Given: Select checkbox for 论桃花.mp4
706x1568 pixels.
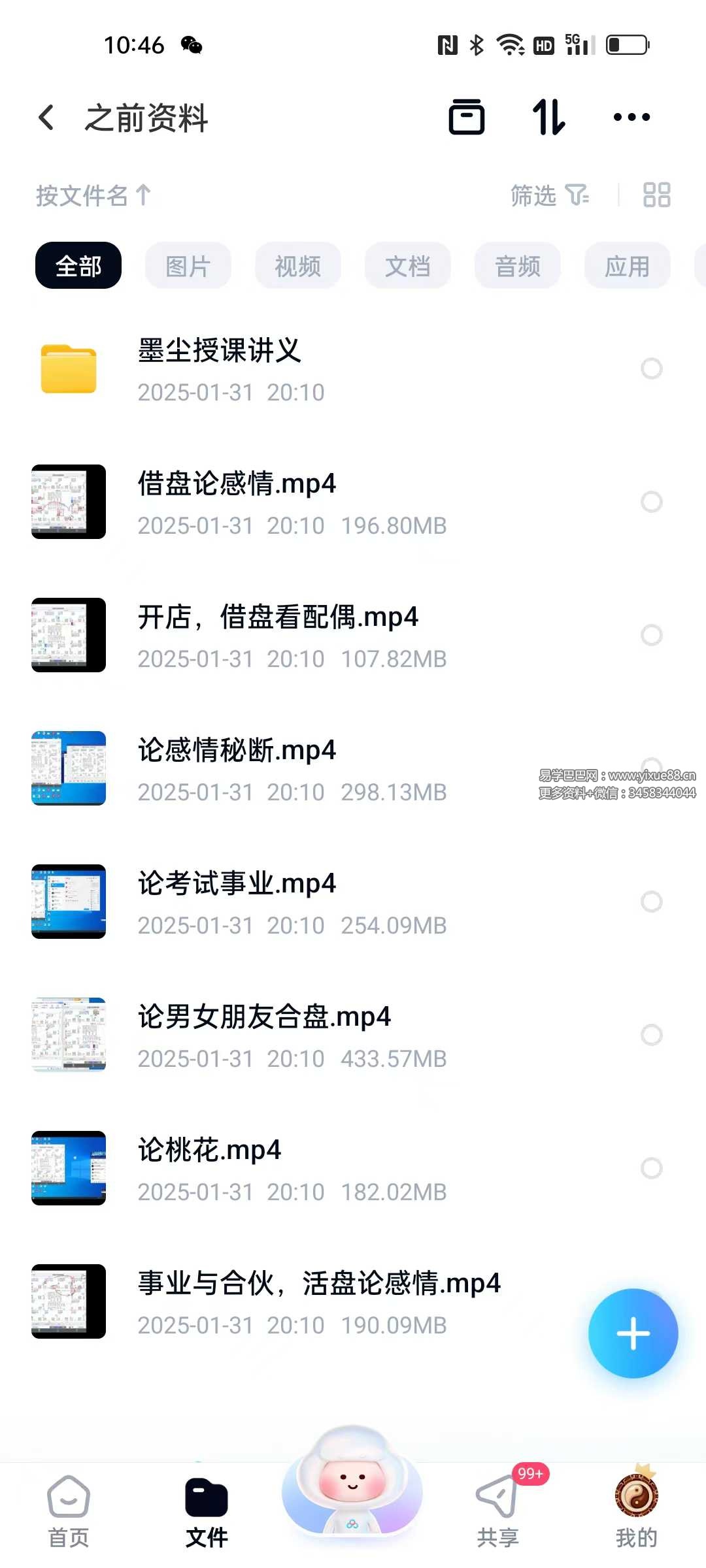Looking at the screenshot, I should tap(651, 1168).
